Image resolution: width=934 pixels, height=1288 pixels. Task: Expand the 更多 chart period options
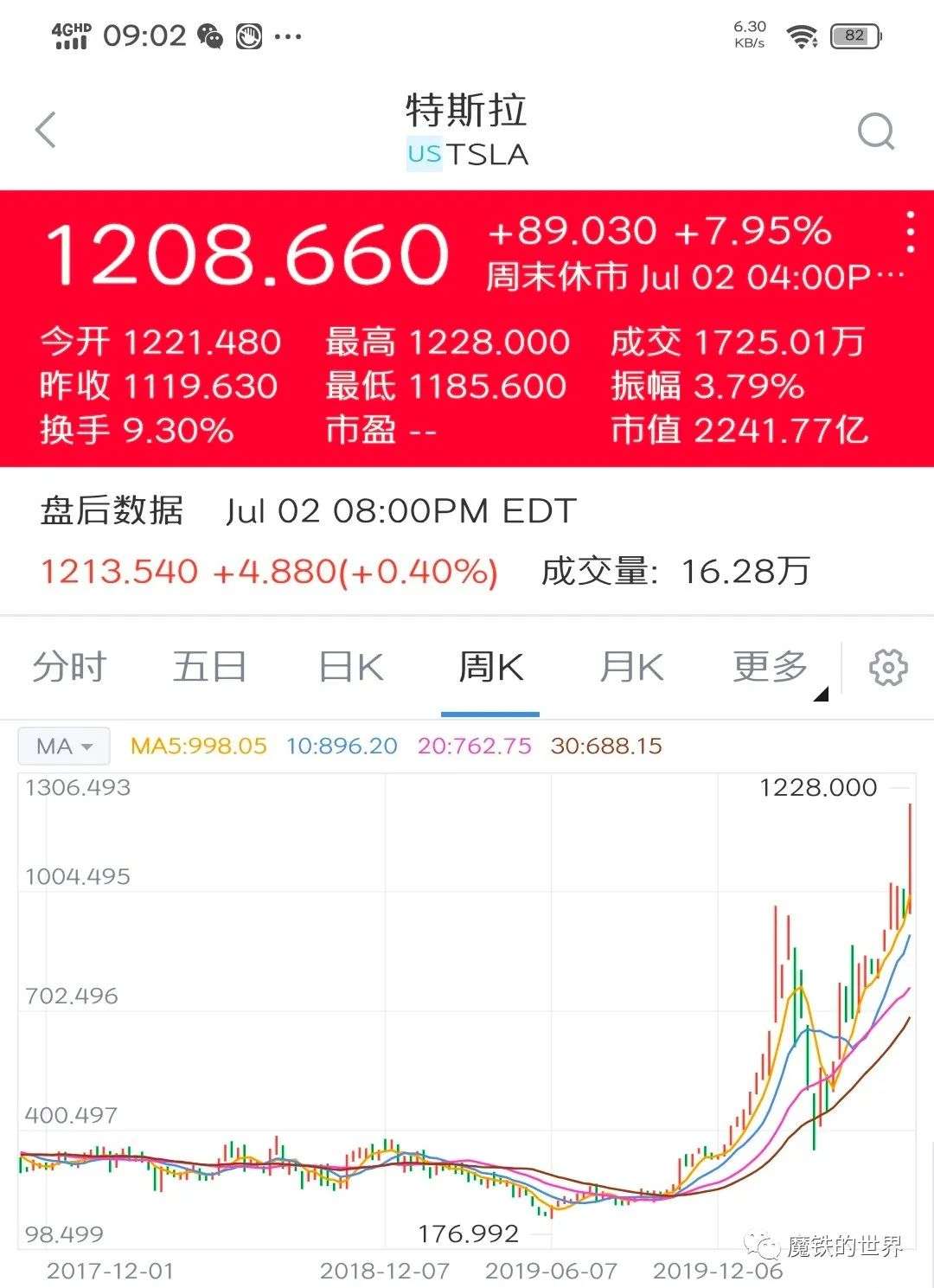pos(771,668)
